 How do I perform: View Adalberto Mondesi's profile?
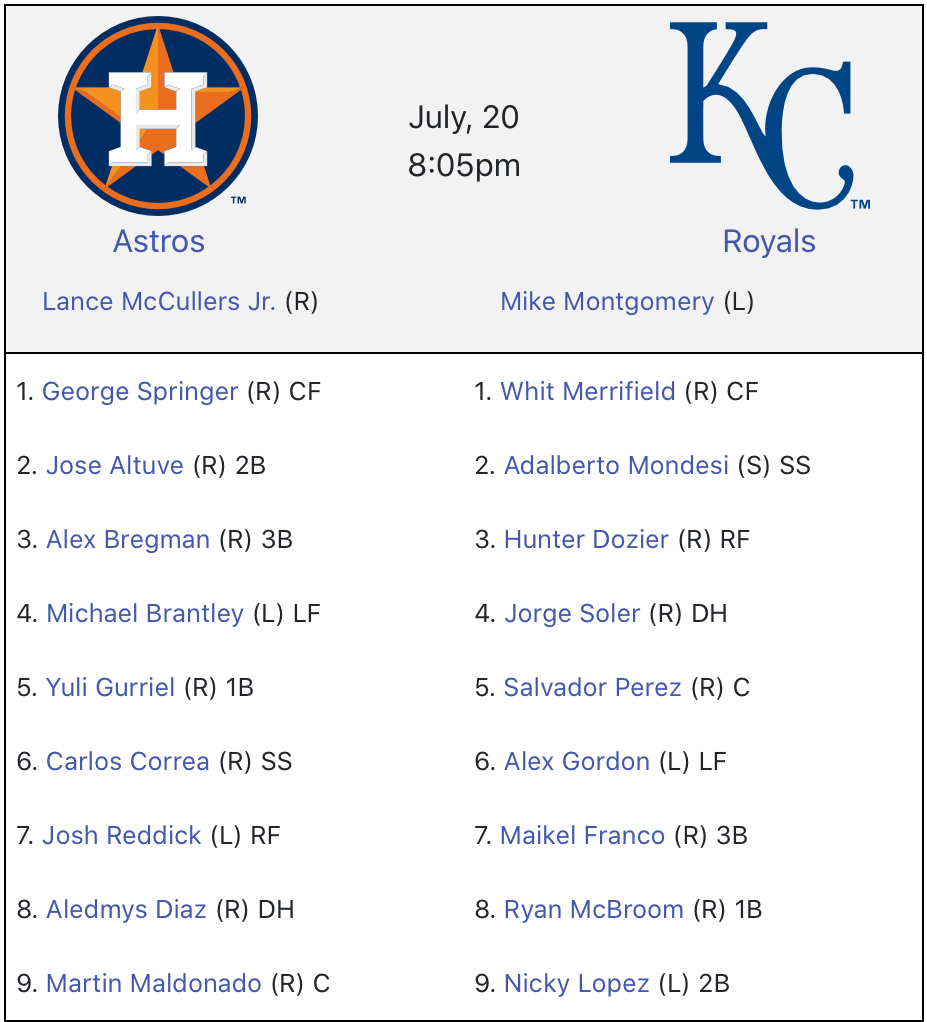tap(616, 466)
